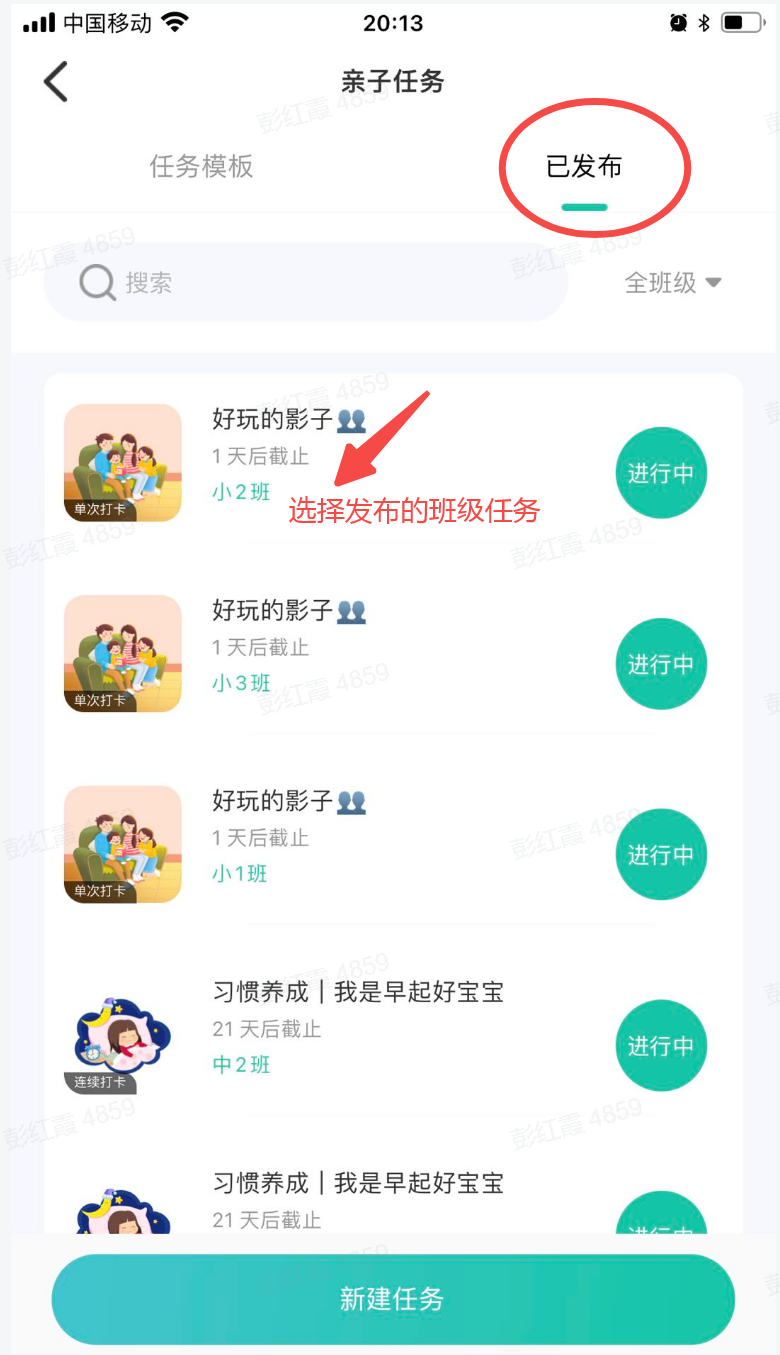Expand the 全班级 class filter dropdown
This screenshot has height=1355, width=780.
672,283
